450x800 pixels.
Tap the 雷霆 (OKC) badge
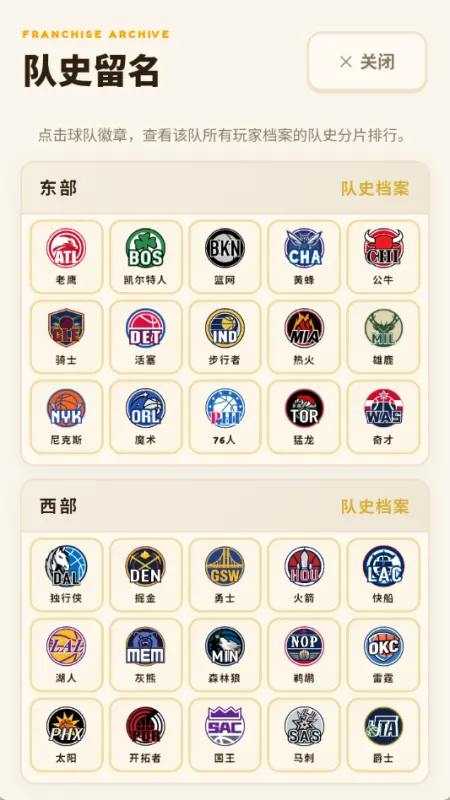(x=383, y=655)
